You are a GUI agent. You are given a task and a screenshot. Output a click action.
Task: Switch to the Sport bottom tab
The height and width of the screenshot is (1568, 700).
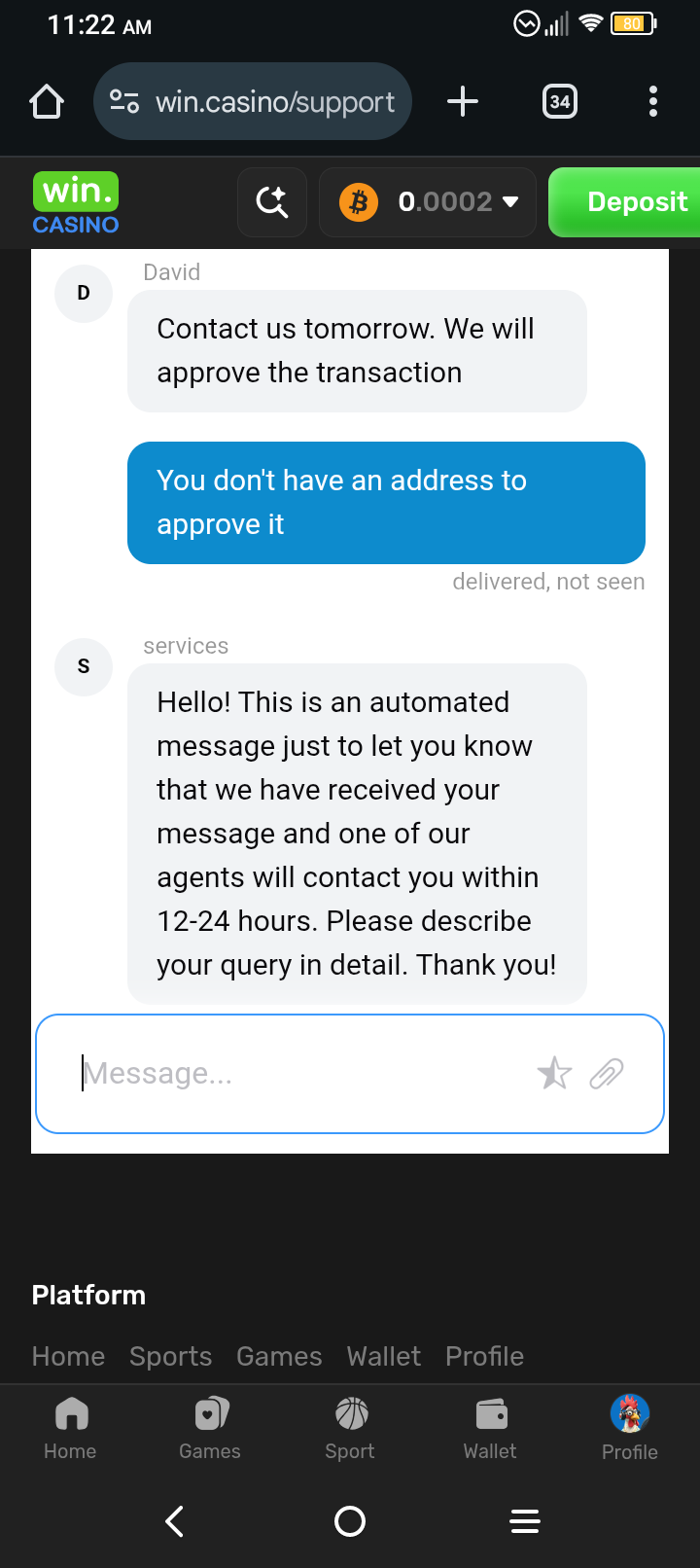coord(350,1428)
